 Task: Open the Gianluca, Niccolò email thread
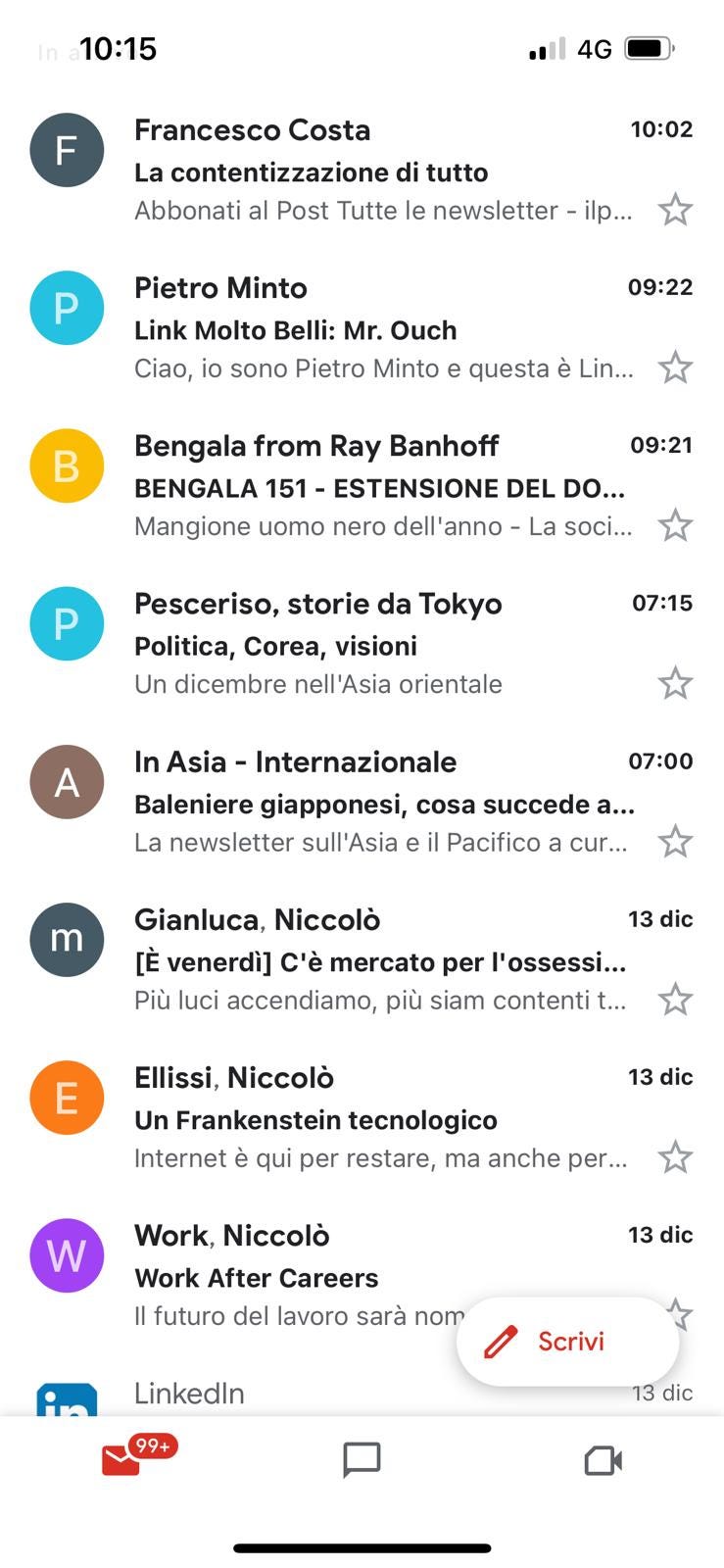click(382, 960)
